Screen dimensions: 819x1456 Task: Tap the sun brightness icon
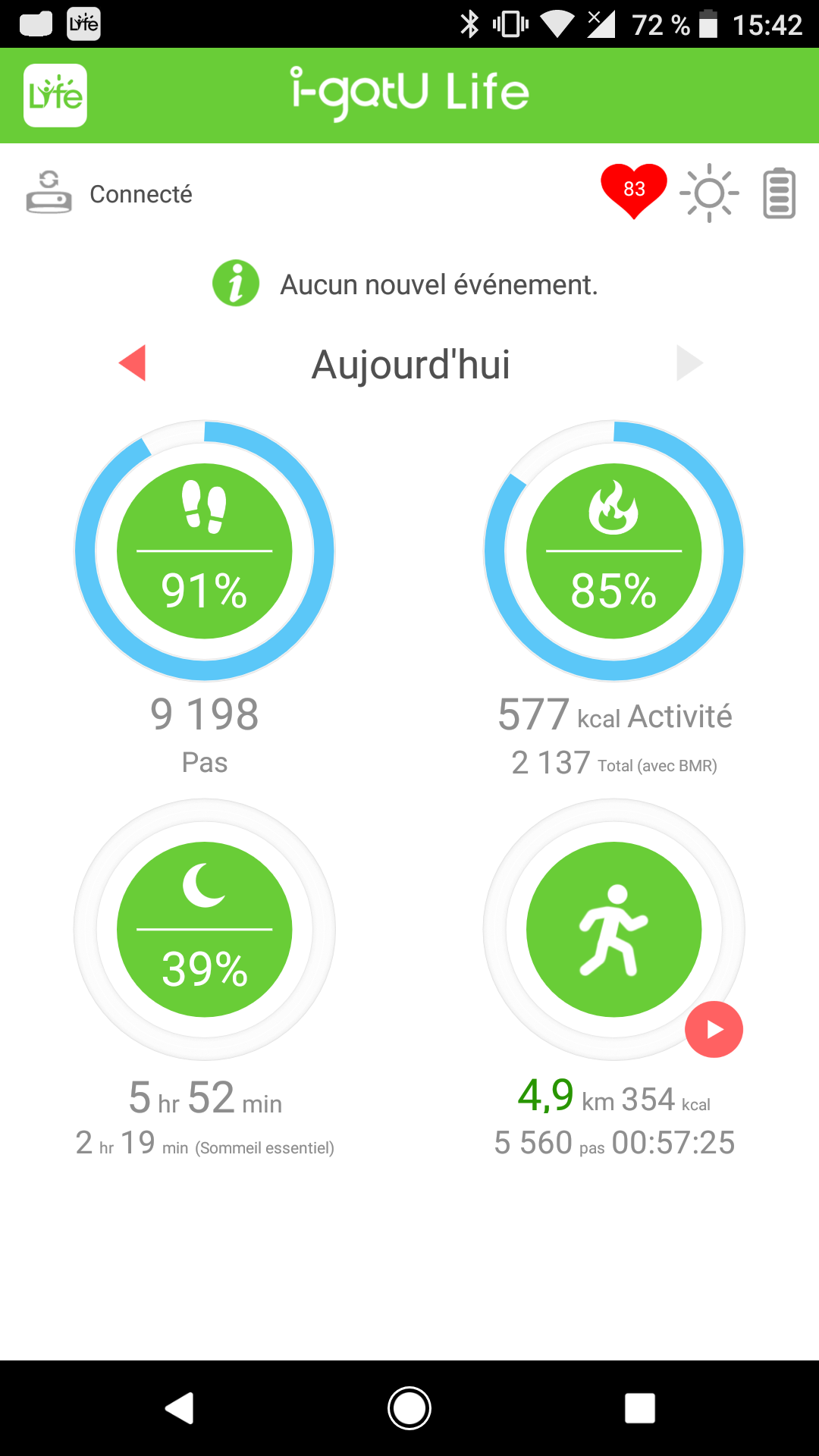point(709,193)
